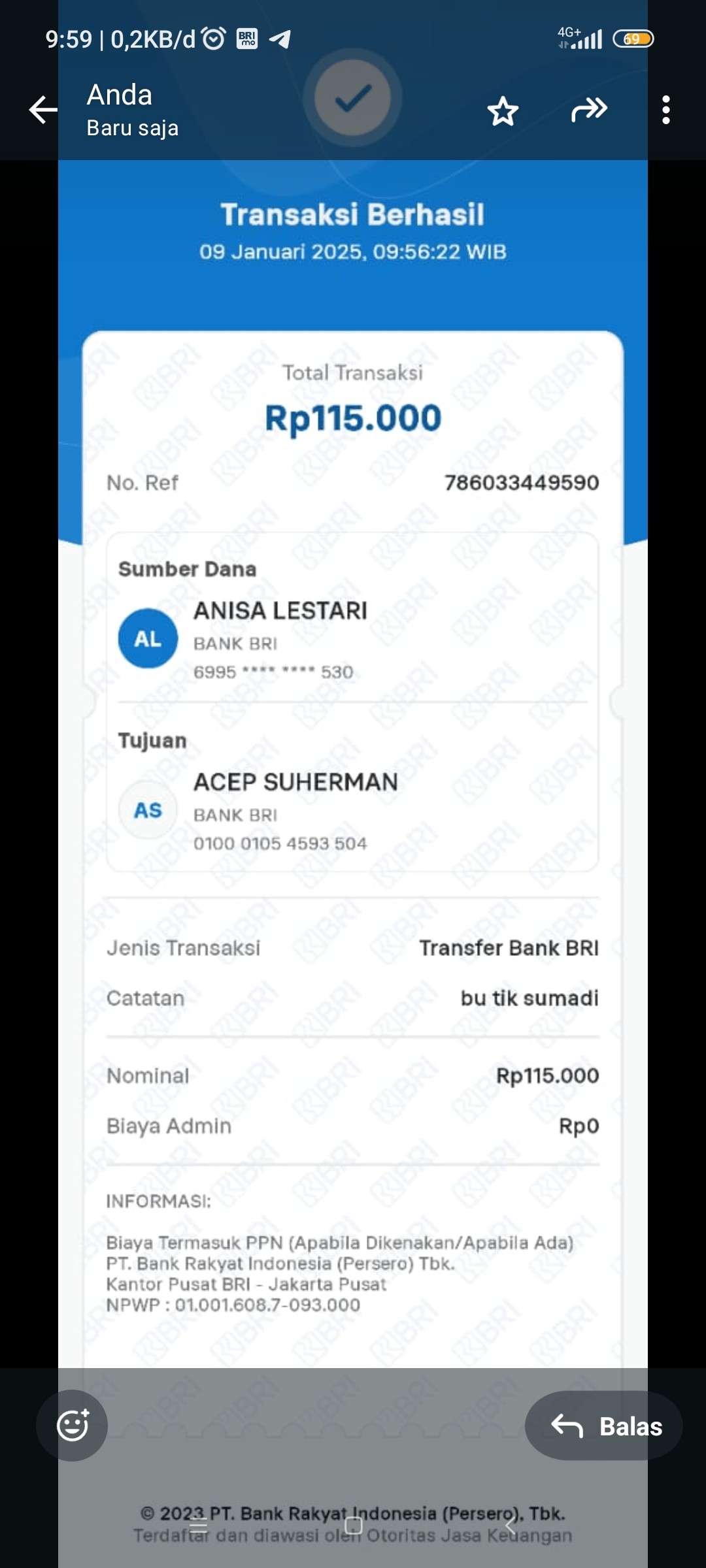Go back using the top-left arrow
The height and width of the screenshot is (1568, 706).
click(43, 110)
